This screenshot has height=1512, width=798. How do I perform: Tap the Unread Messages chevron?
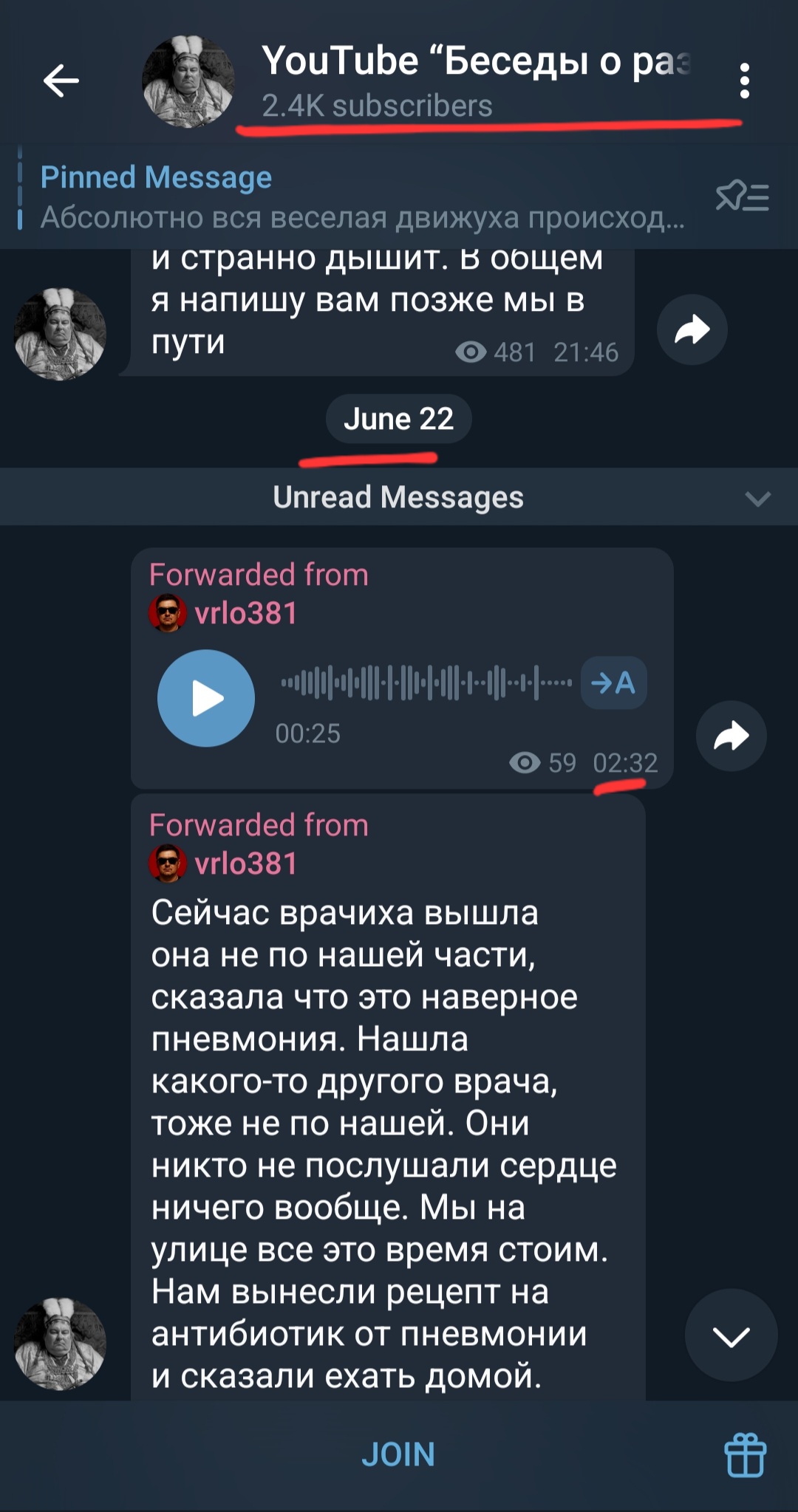coord(758,499)
